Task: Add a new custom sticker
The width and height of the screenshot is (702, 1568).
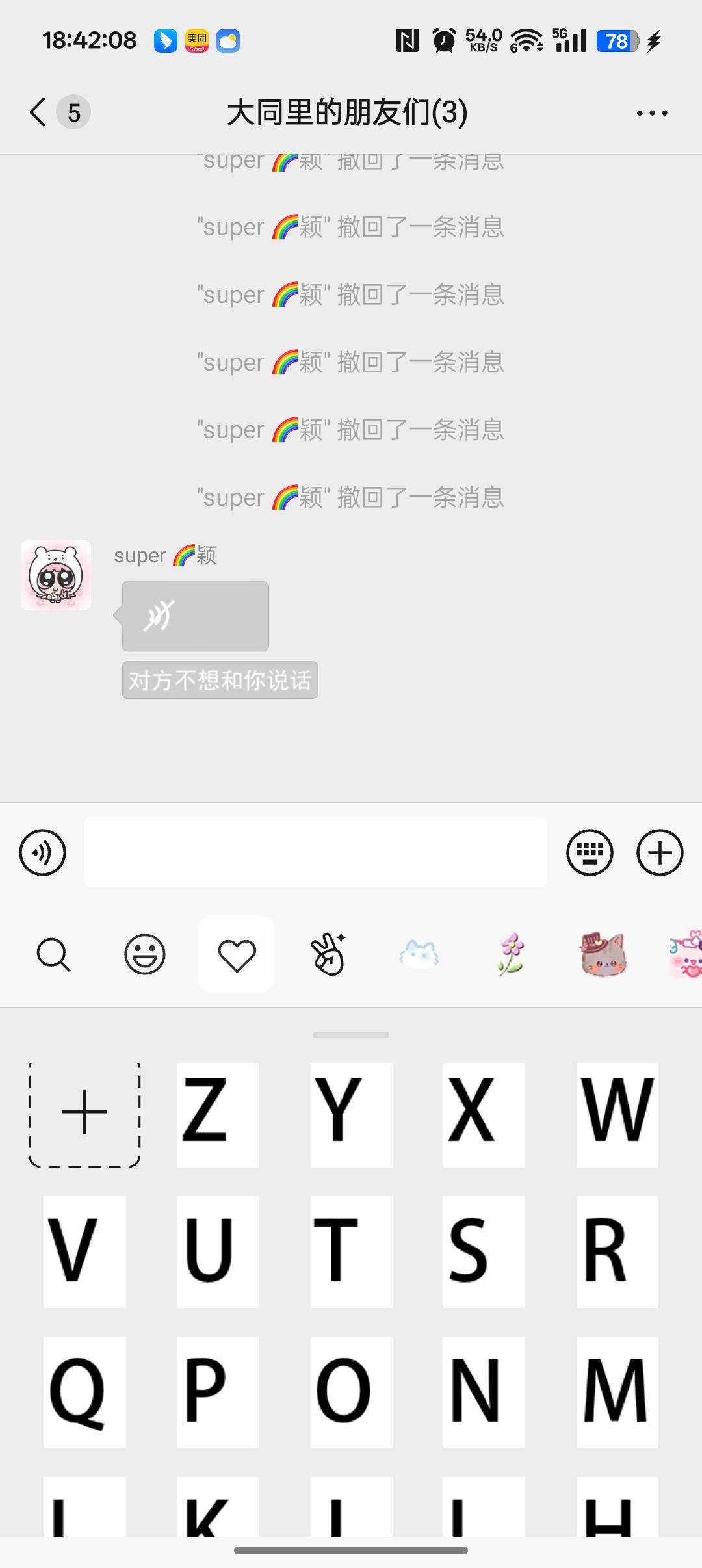Action: pos(84,1114)
